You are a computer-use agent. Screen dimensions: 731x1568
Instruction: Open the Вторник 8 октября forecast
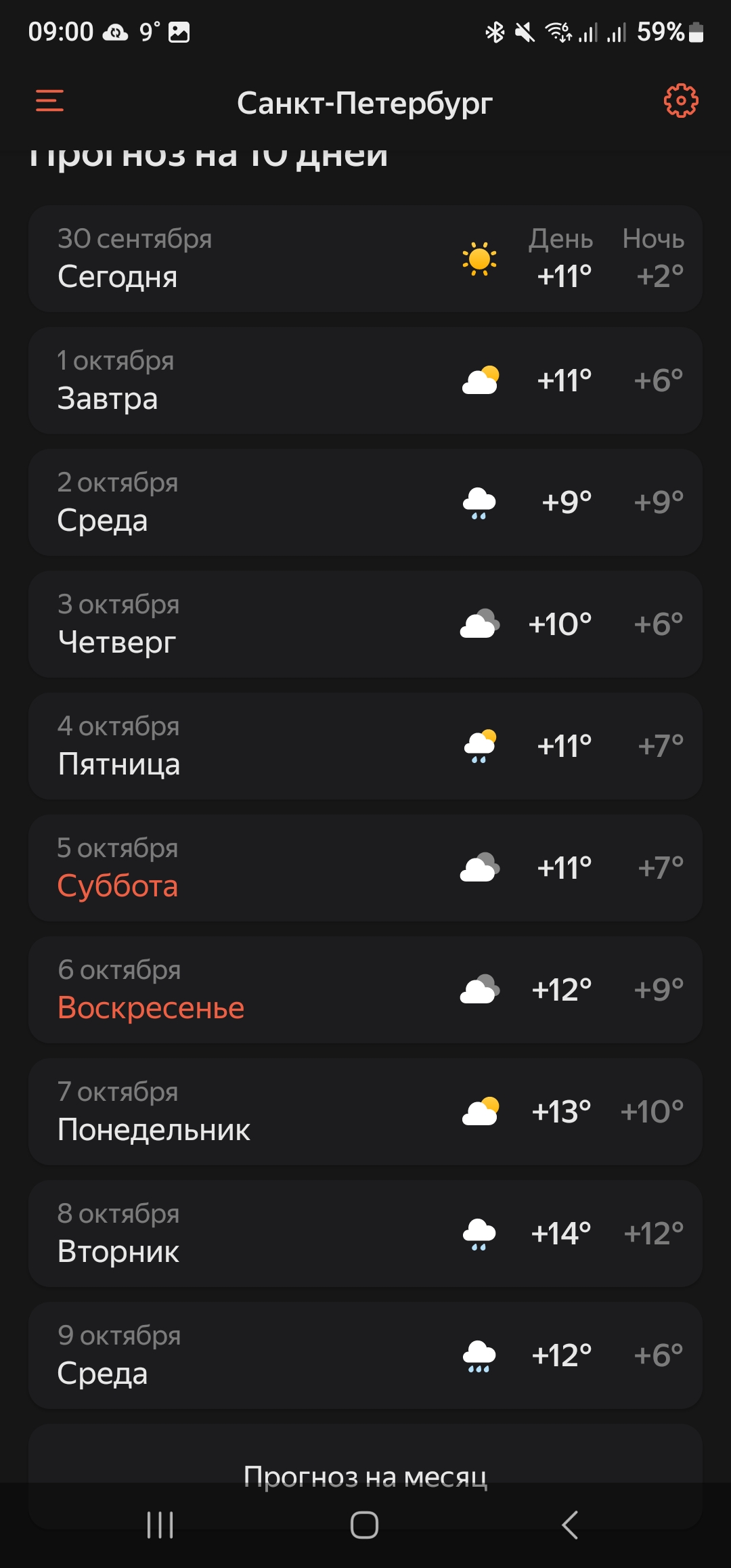(365, 1234)
